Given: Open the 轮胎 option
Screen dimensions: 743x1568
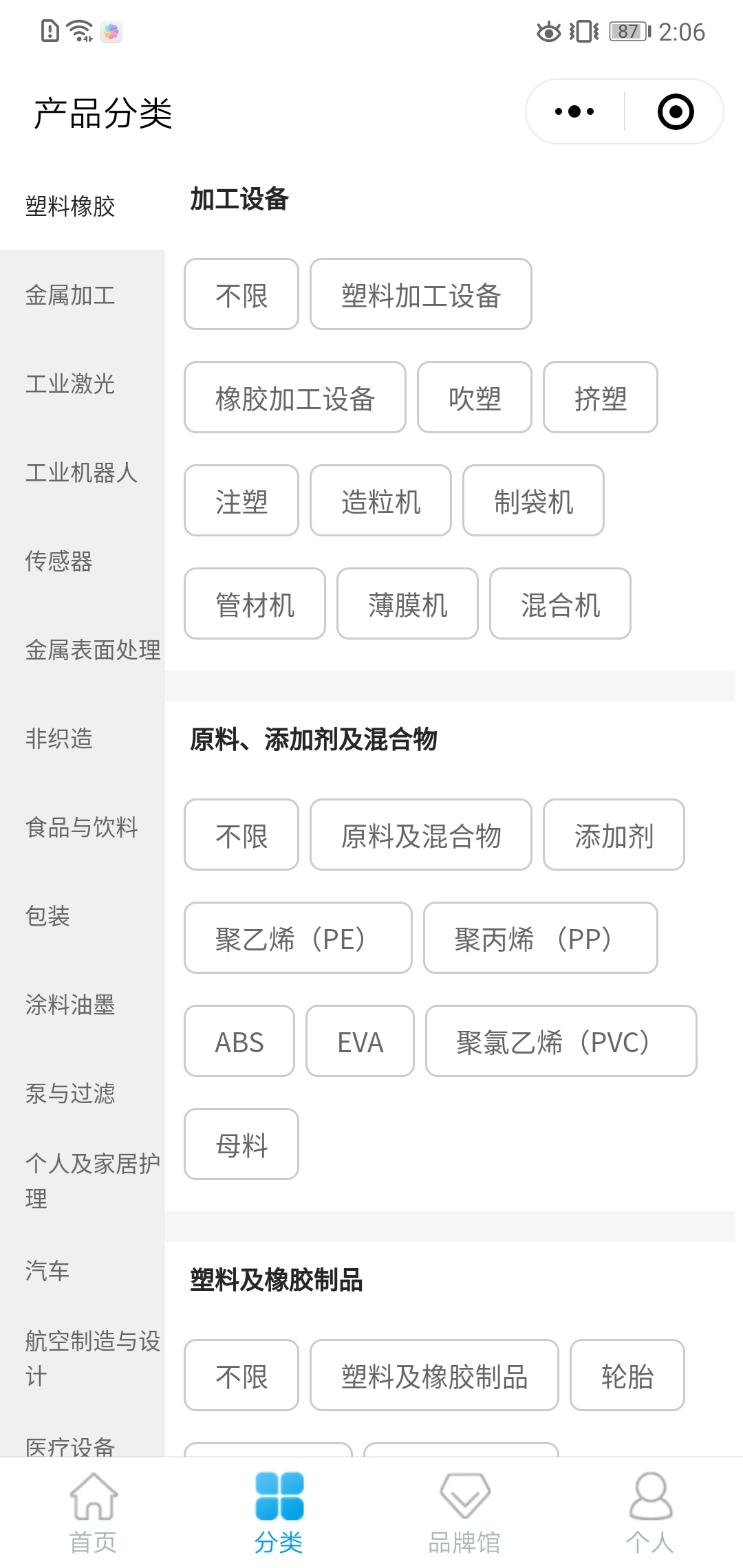Looking at the screenshot, I should [x=627, y=1375].
